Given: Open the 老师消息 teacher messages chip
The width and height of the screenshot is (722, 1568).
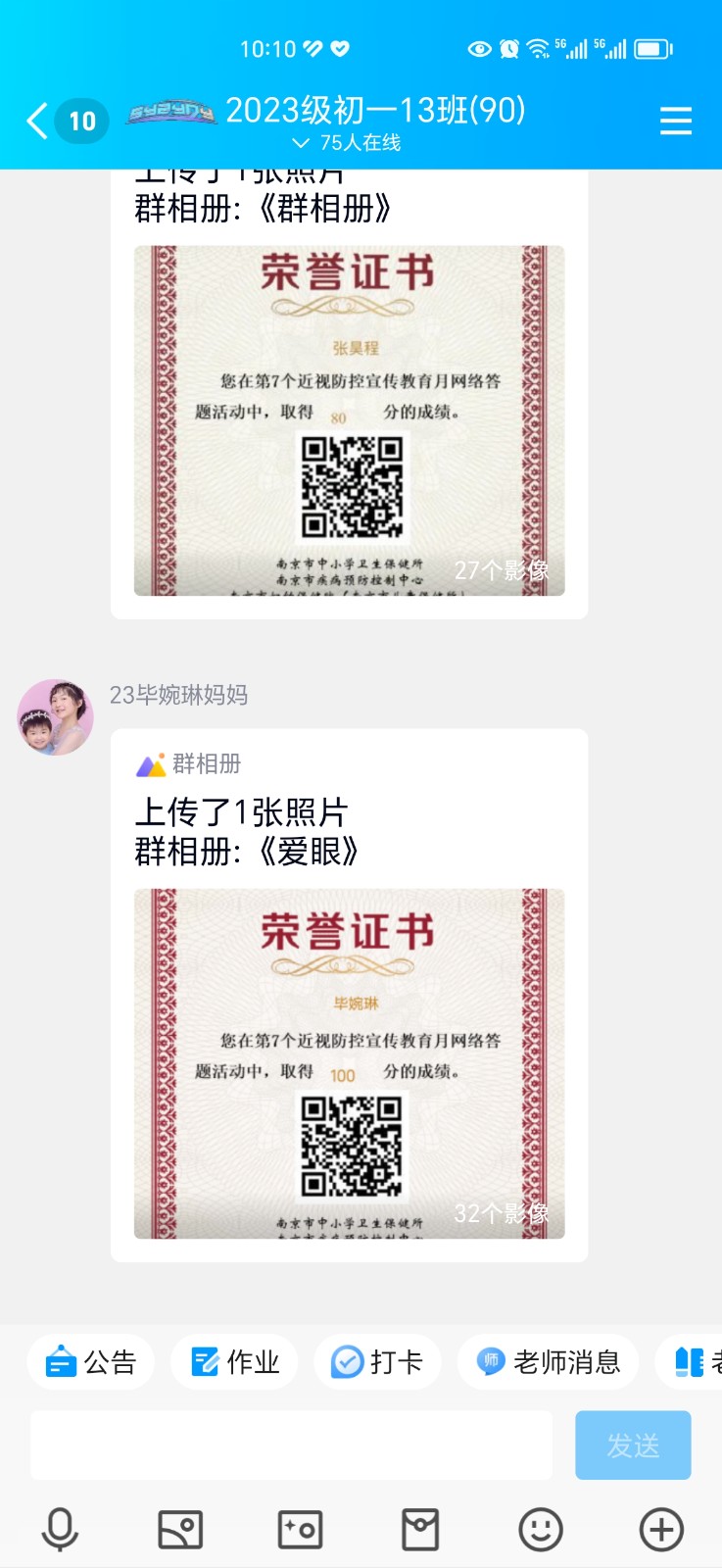Looking at the screenshot, I should 549,1362.
